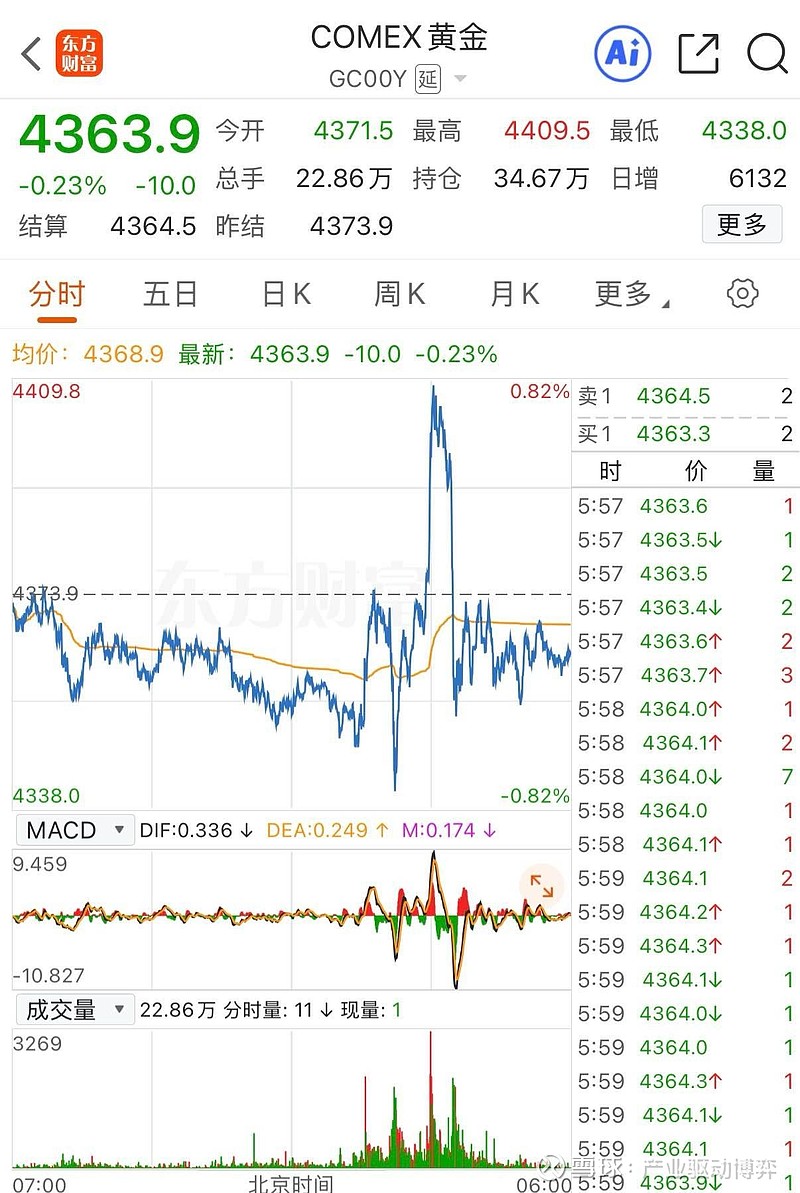This screenshot has height=1193, width=800.
Task: Tap the 更多 button to view more quote details
Action: tap(742, 225)
